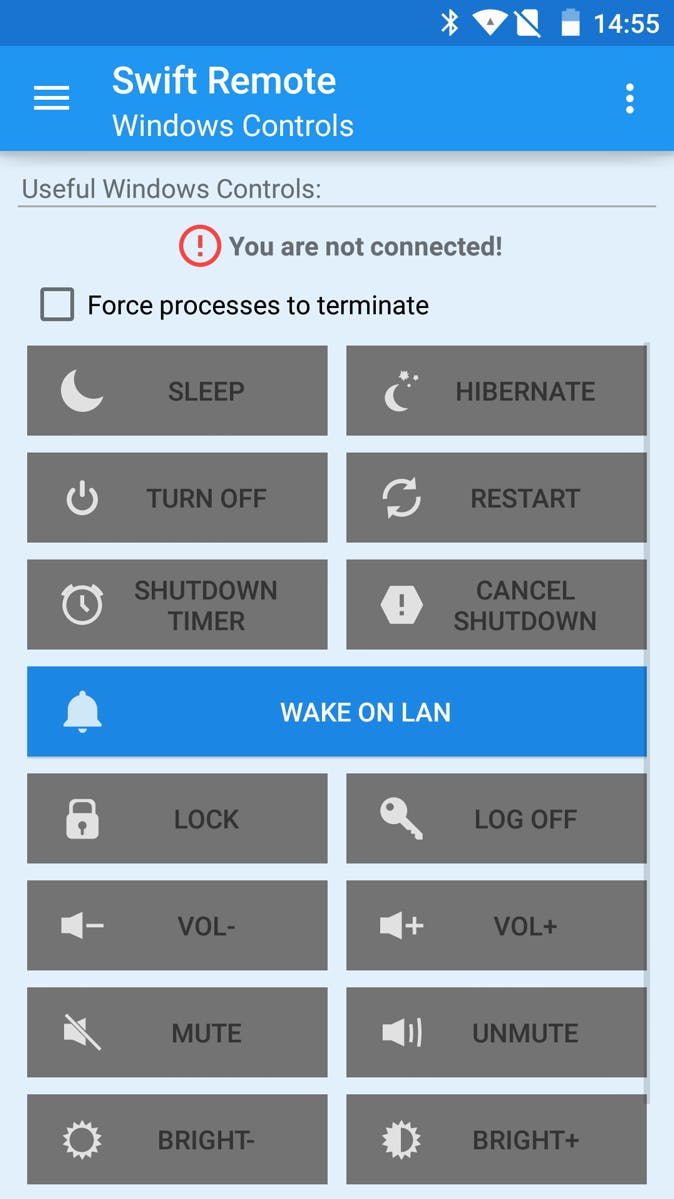Restart the computer
Image resolution: width=674 pixels, height=1199 pixels.
pyautogui.click(x=496, y=498)
